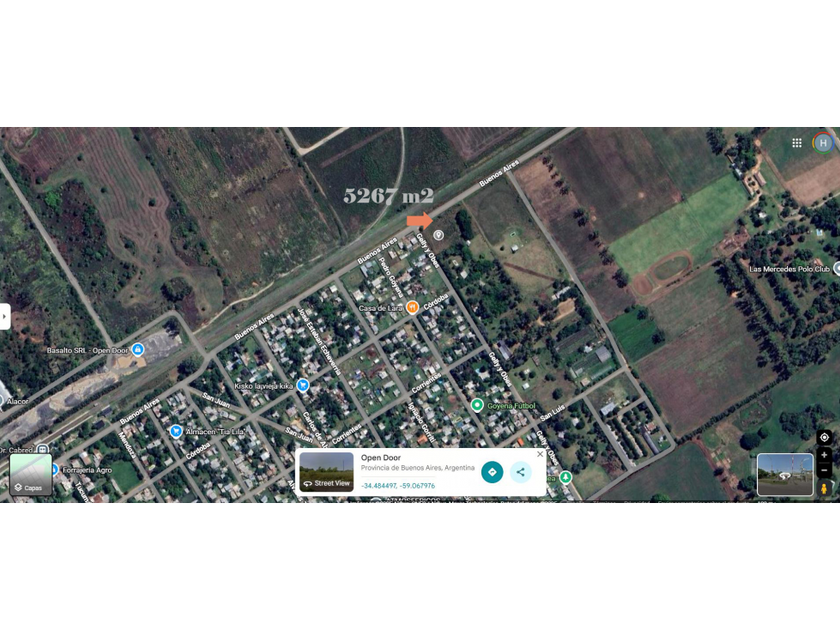The width and height of the screenshot is (840, 630).
Task: Open the Capas layers selector
Action: tap(31, 475)
